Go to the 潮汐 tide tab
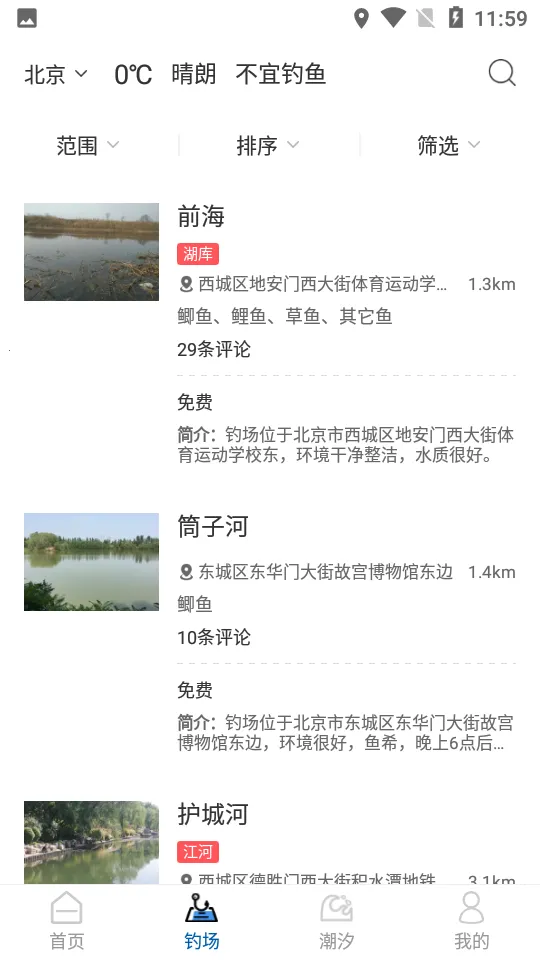540x960 pixels. [x=336, y=921]
